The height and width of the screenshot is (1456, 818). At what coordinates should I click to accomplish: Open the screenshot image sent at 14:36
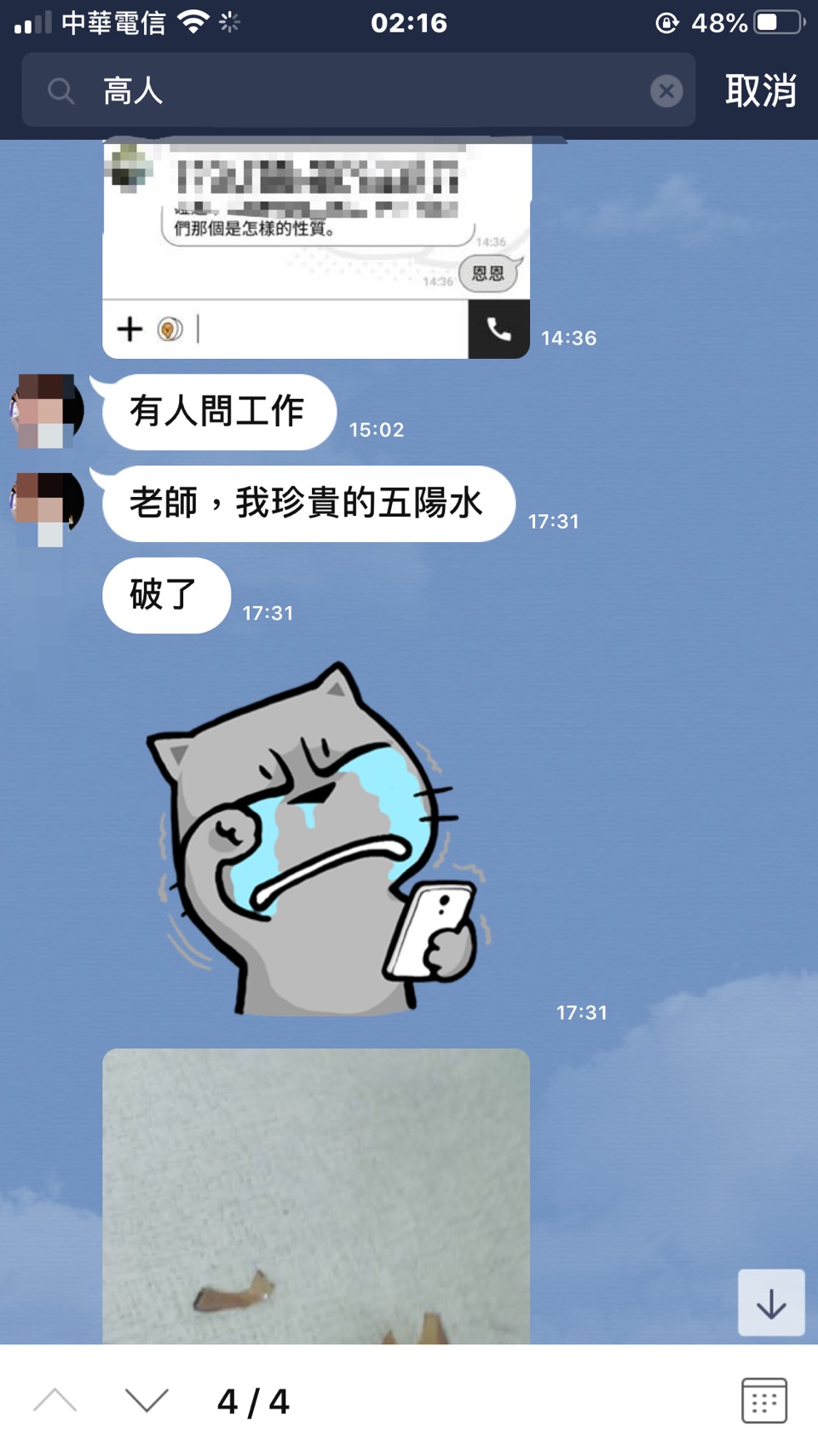[316, 247]
